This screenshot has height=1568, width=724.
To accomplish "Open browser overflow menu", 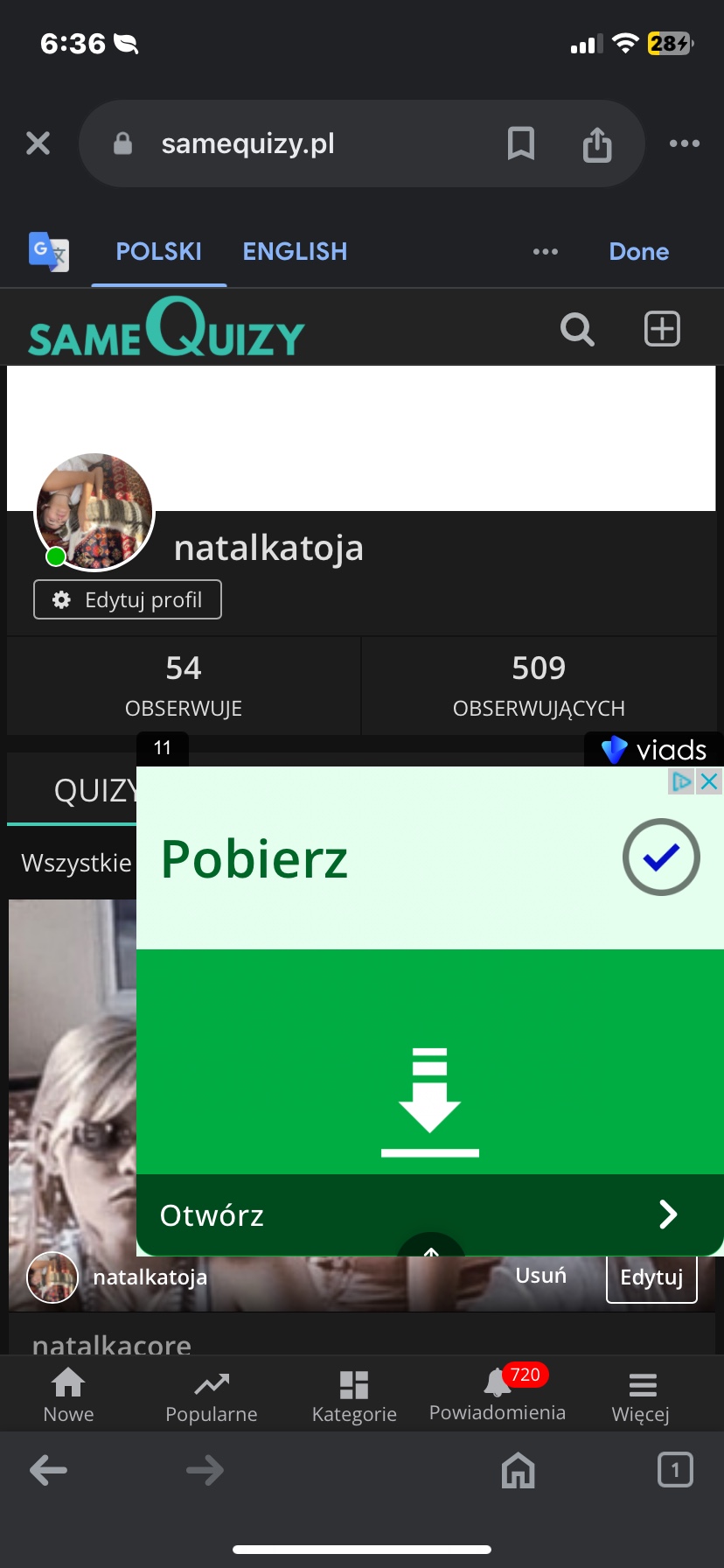I will [684, 143].
